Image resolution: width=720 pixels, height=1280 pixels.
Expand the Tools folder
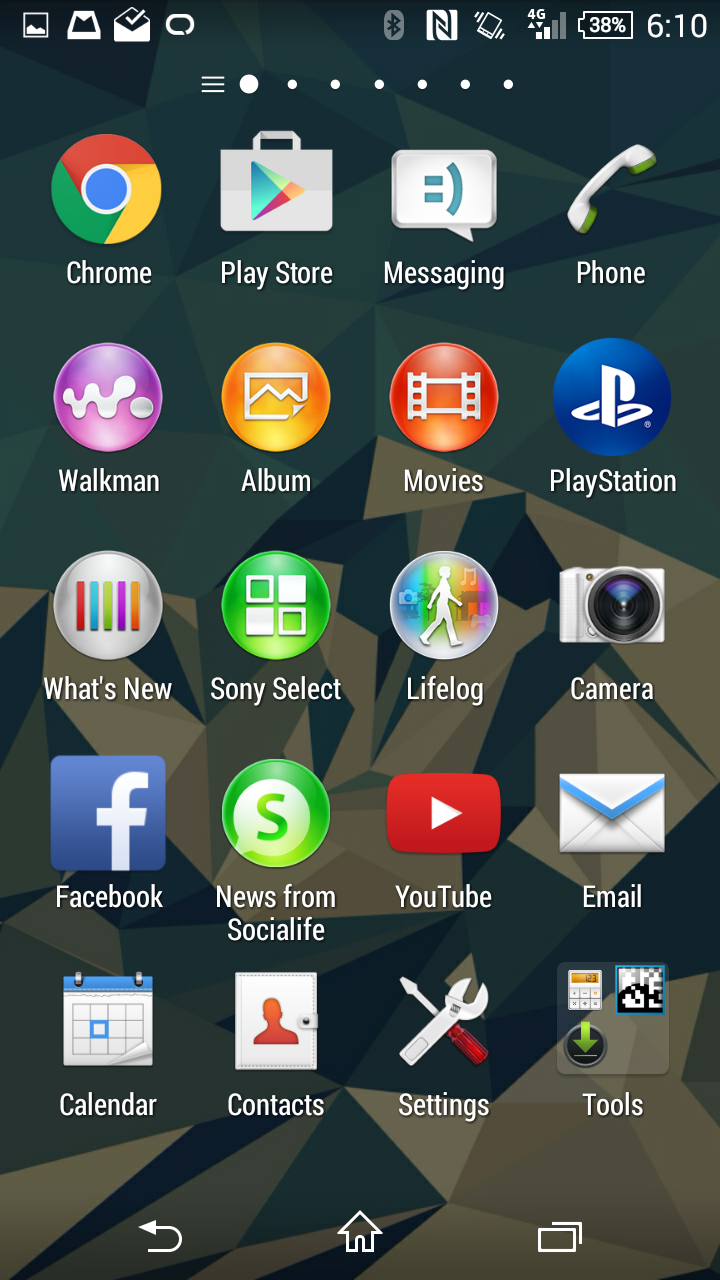612,1021
